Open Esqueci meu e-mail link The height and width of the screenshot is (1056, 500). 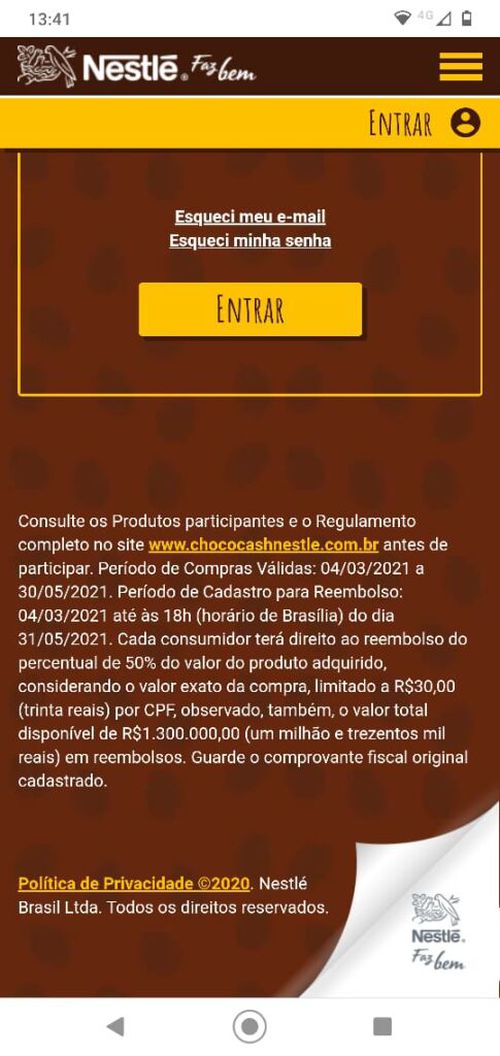pyautogui.click(x=250, y=217)
